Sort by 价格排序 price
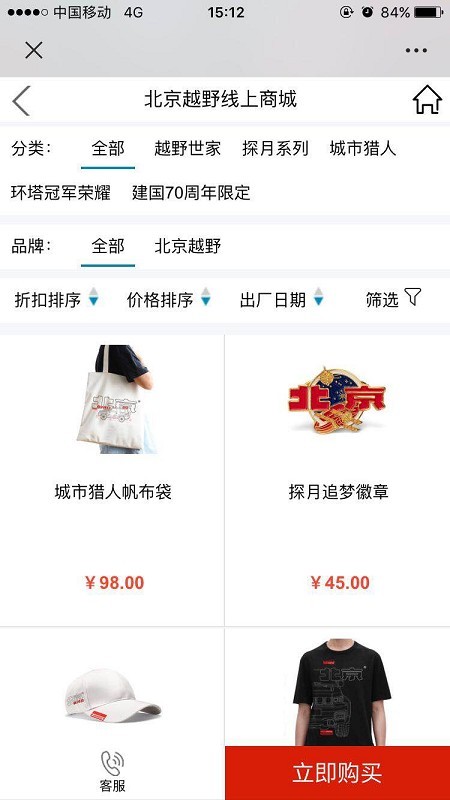This screenshot has height=800, width=450. point(168,299)
